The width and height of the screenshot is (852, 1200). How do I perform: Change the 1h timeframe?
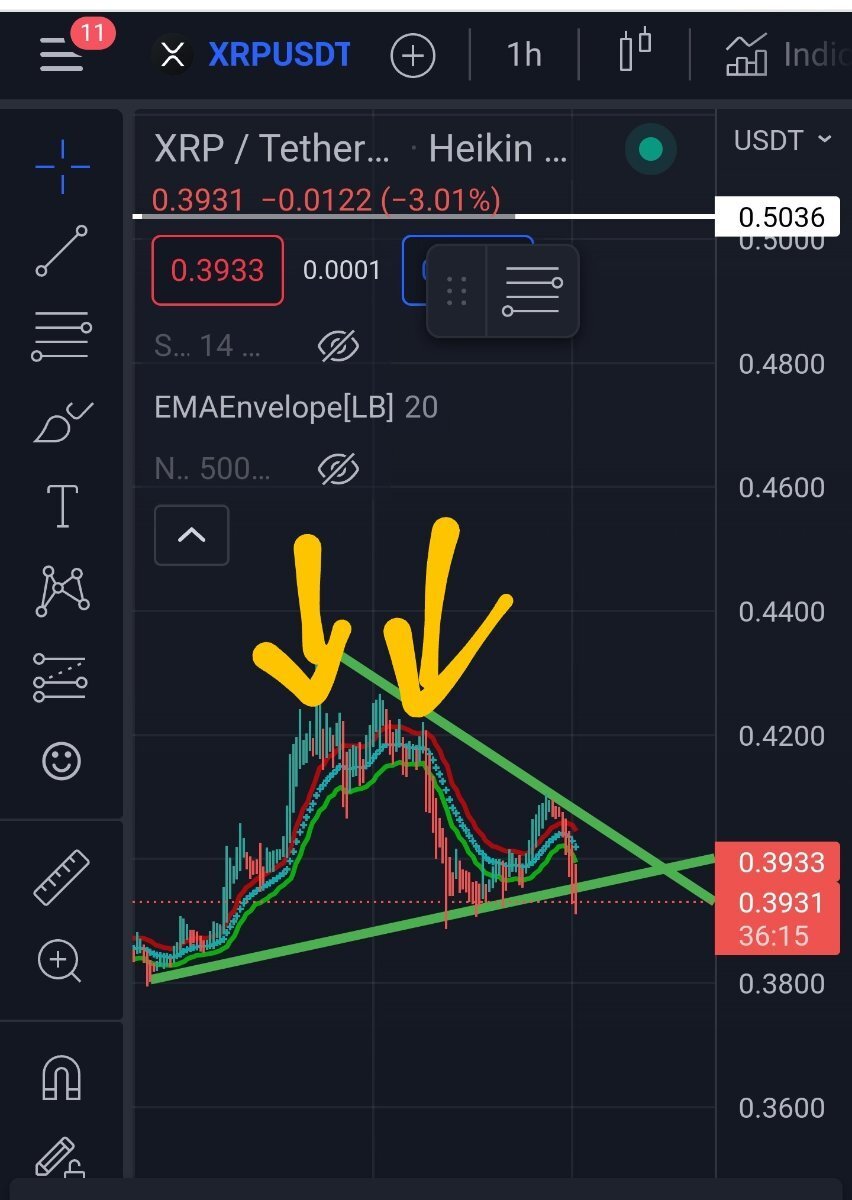click(524, 54)
